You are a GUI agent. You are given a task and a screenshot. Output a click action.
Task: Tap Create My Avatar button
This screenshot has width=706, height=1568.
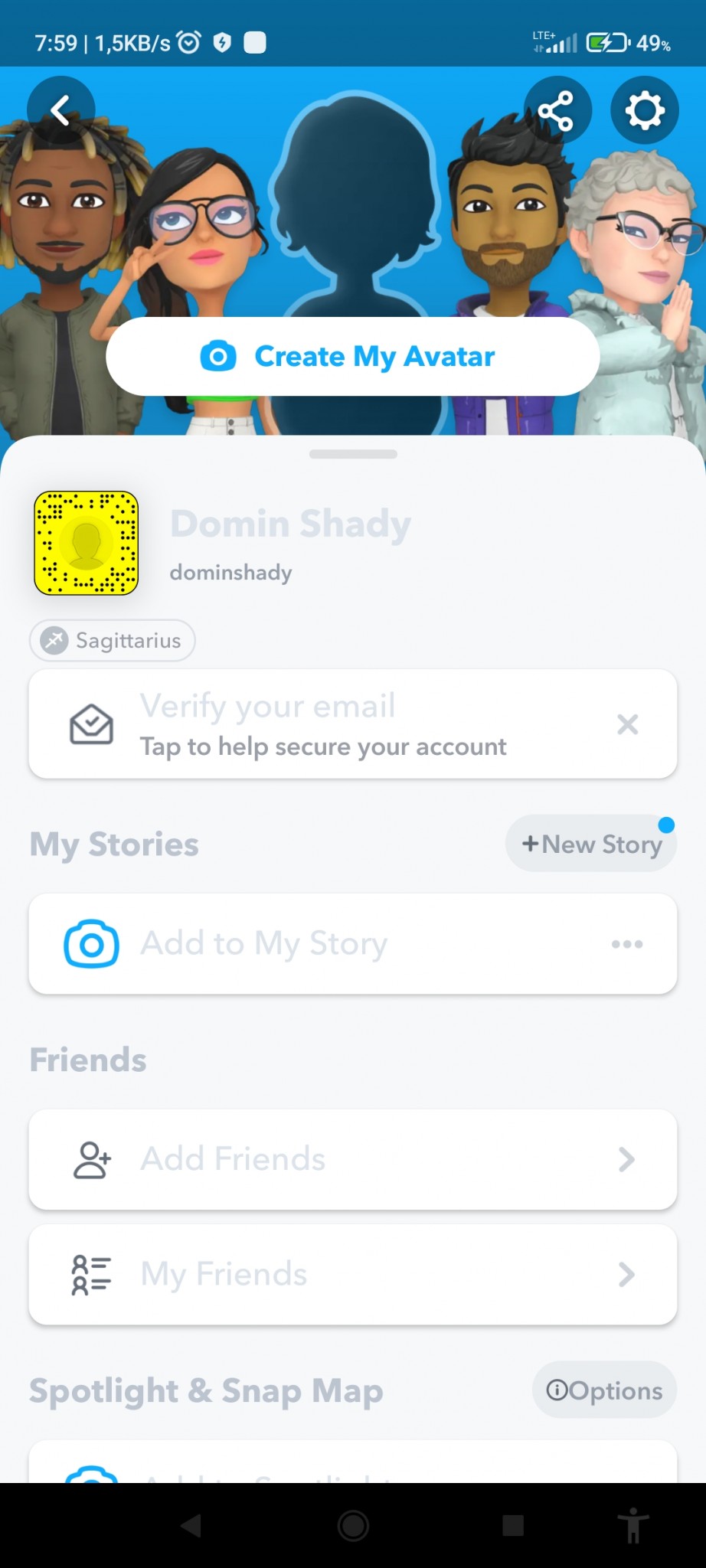352,356
